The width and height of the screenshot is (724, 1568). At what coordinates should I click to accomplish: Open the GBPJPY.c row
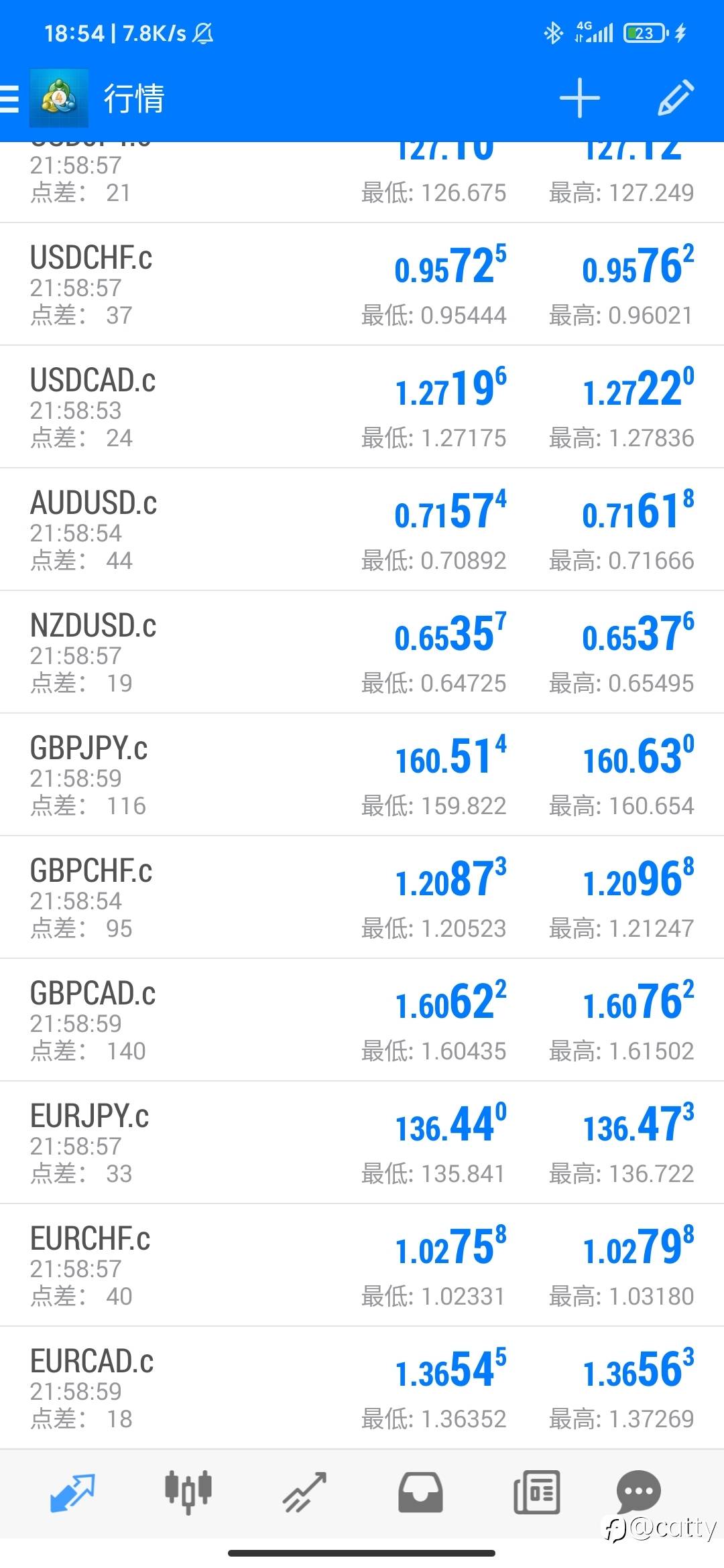click(362, 775)
